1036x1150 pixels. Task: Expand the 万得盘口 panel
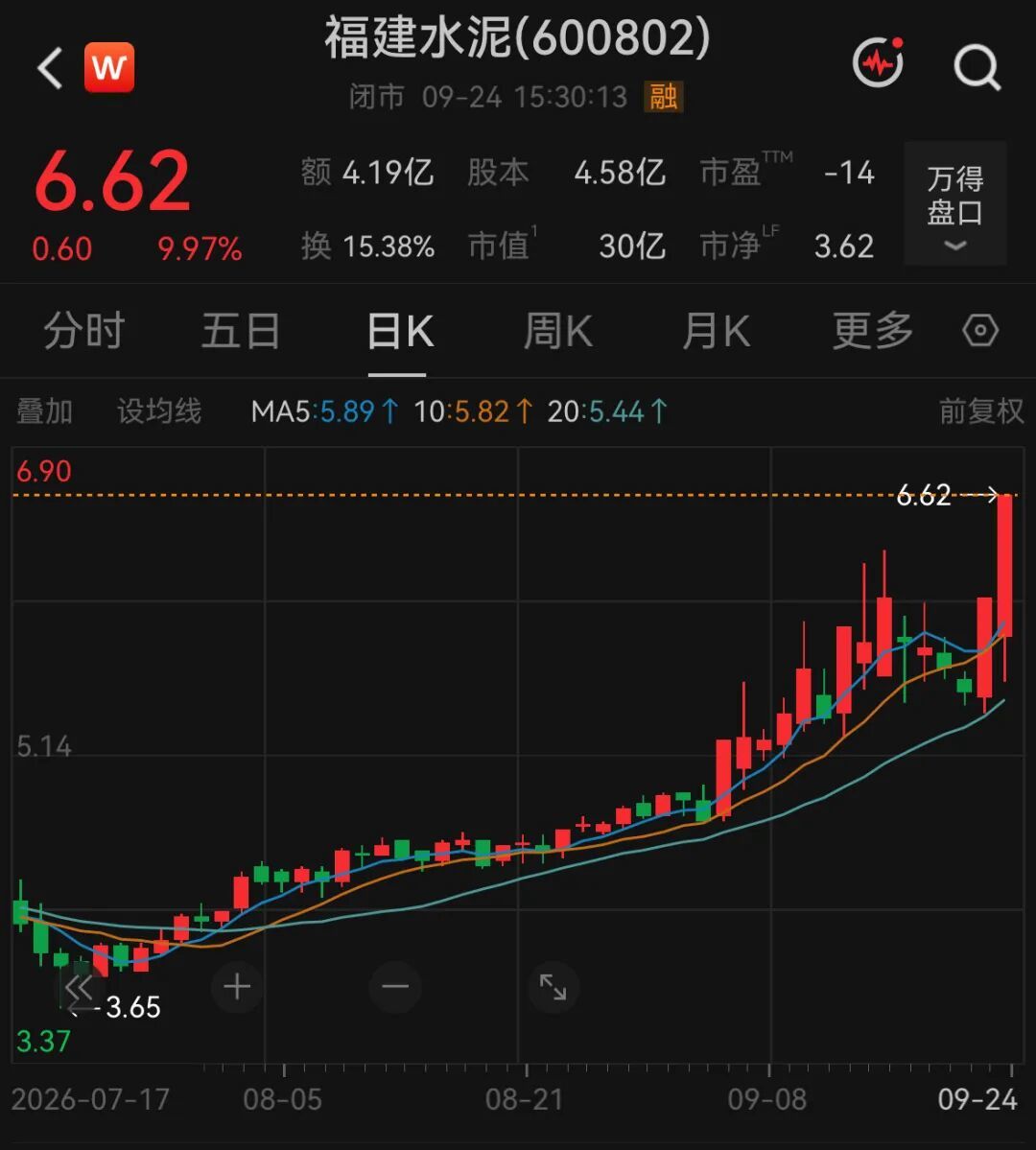[x=954, y=203]
